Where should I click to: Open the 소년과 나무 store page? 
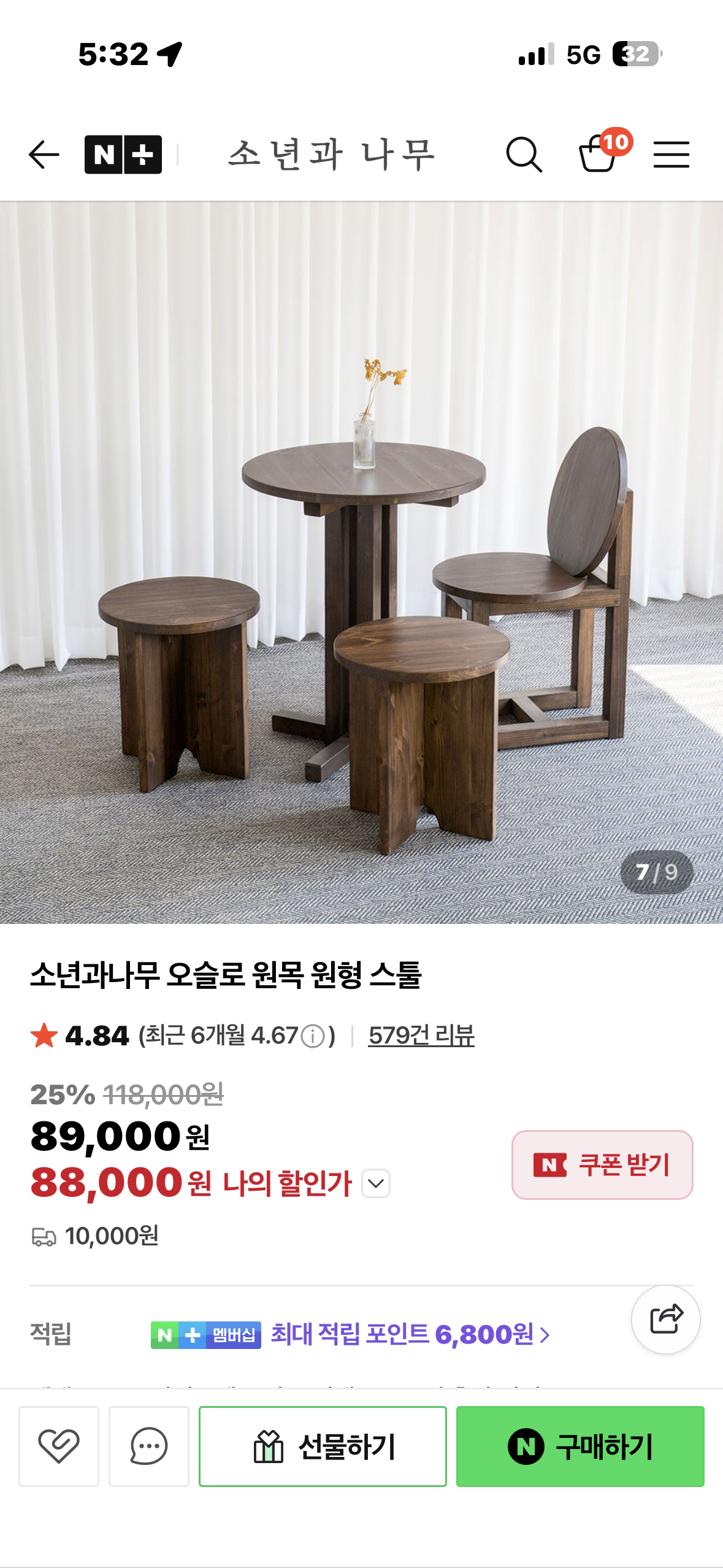click(331, 155)
